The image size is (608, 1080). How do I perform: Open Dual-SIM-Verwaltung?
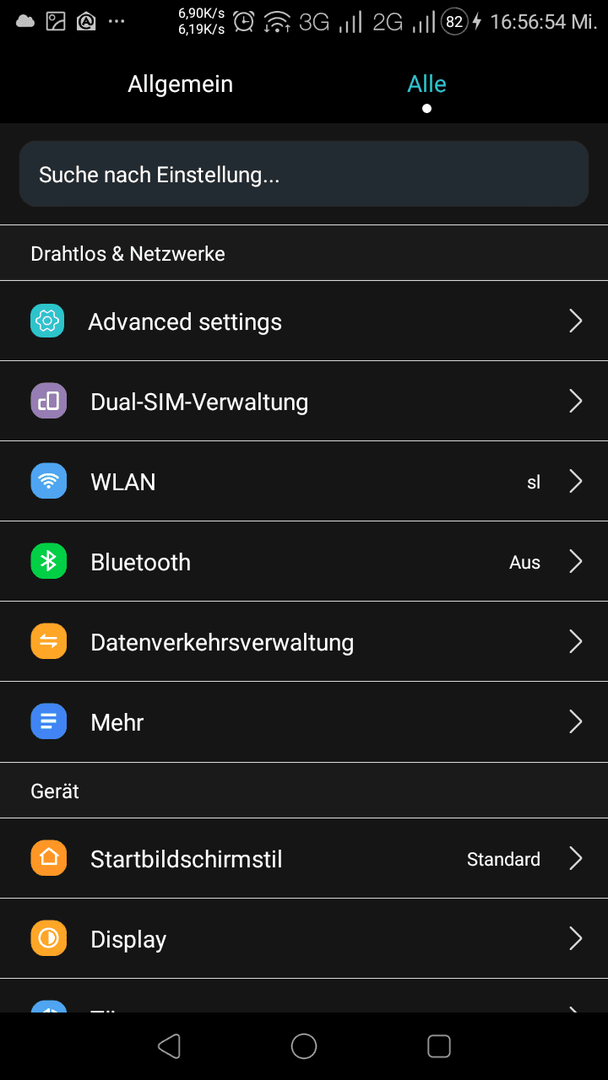coord(304,401)
